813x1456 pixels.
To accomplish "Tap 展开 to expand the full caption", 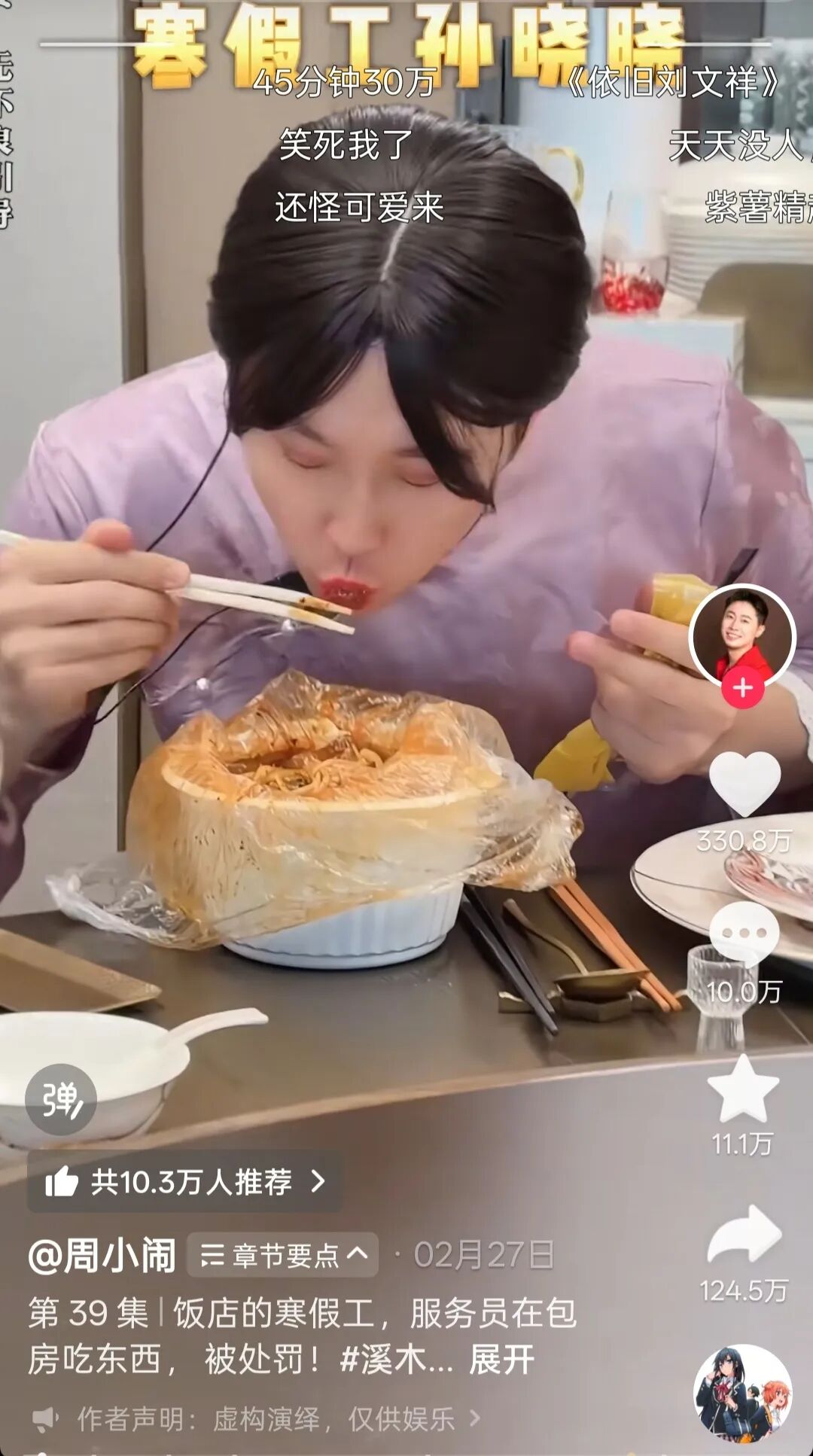I will [x=502, y=1360].
